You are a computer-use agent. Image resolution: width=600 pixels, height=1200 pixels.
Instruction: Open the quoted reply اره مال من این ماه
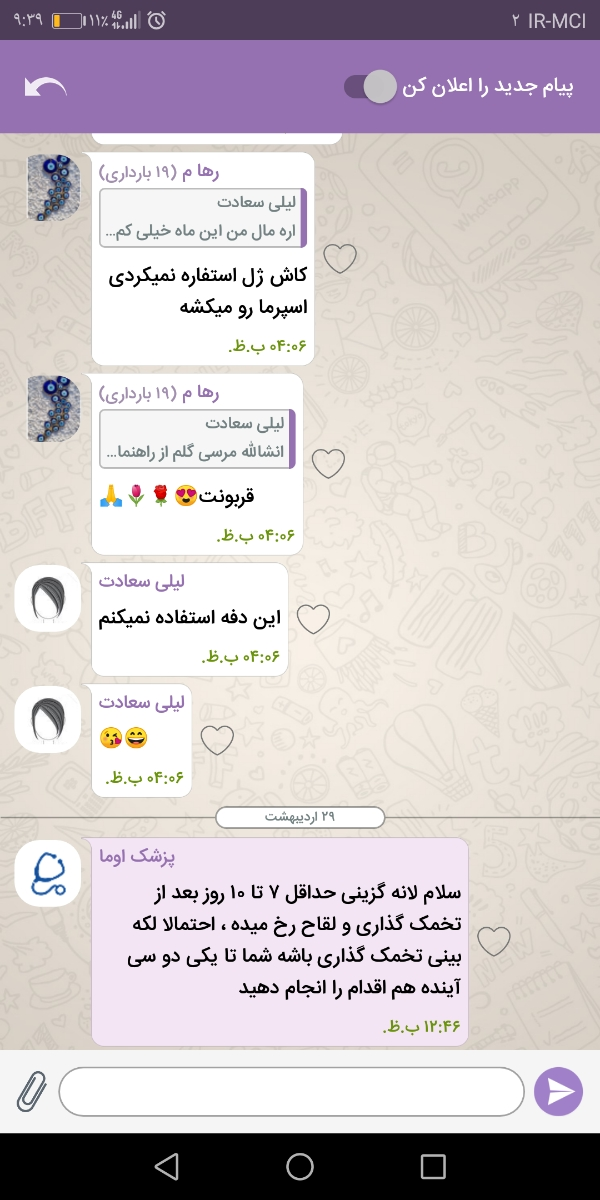[x=204, y=217]
